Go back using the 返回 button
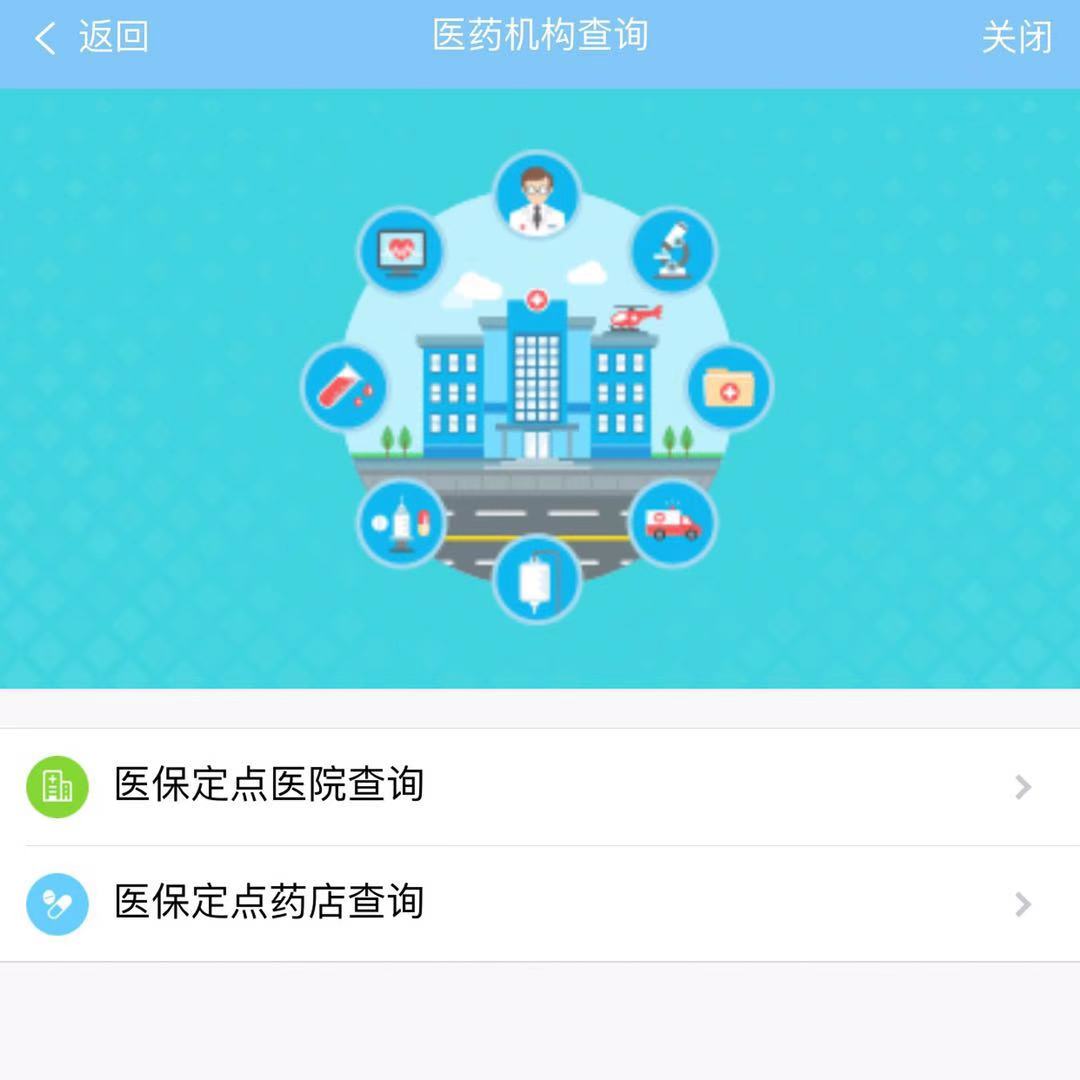This screenshot has height=1080, width=1080. click(x=92, y=38)
